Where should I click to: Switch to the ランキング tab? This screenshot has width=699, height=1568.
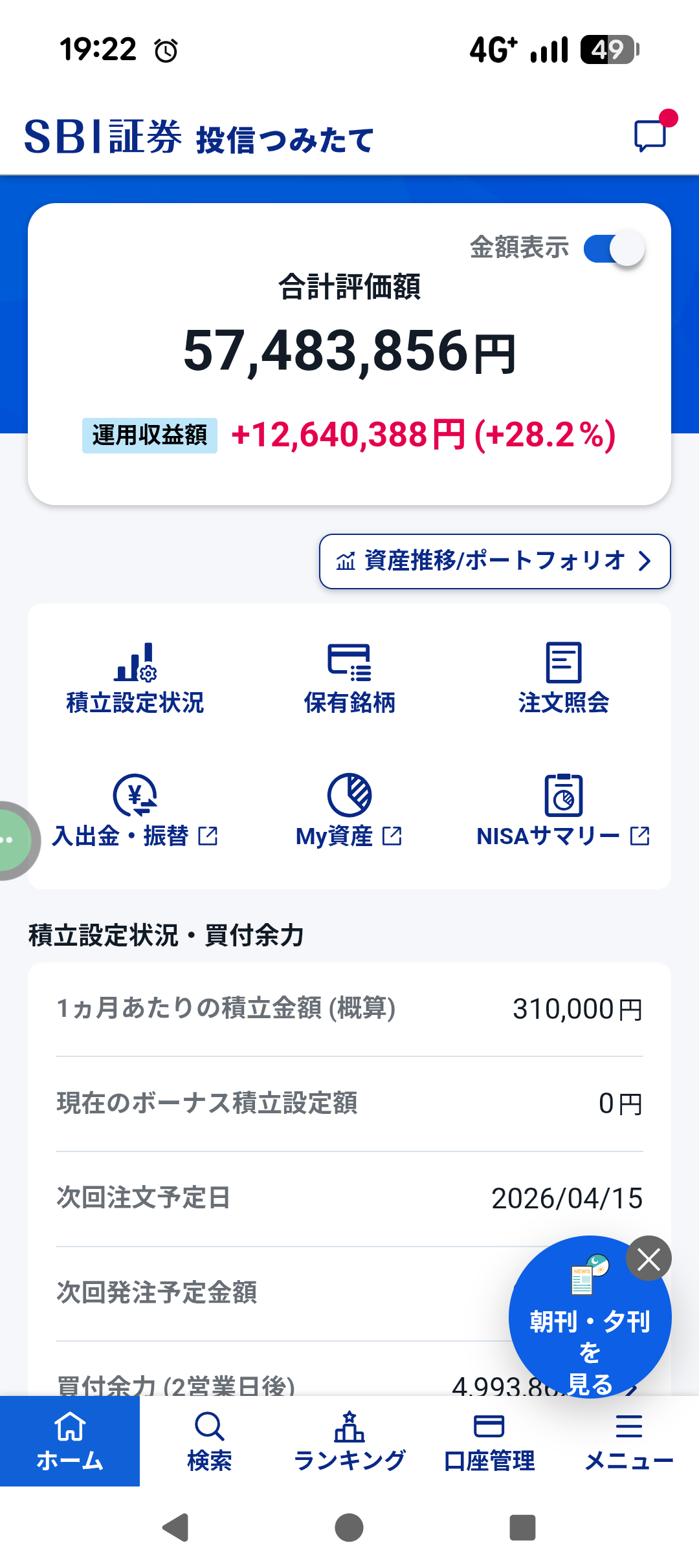pyautogui.click(x=349, y=1441)
